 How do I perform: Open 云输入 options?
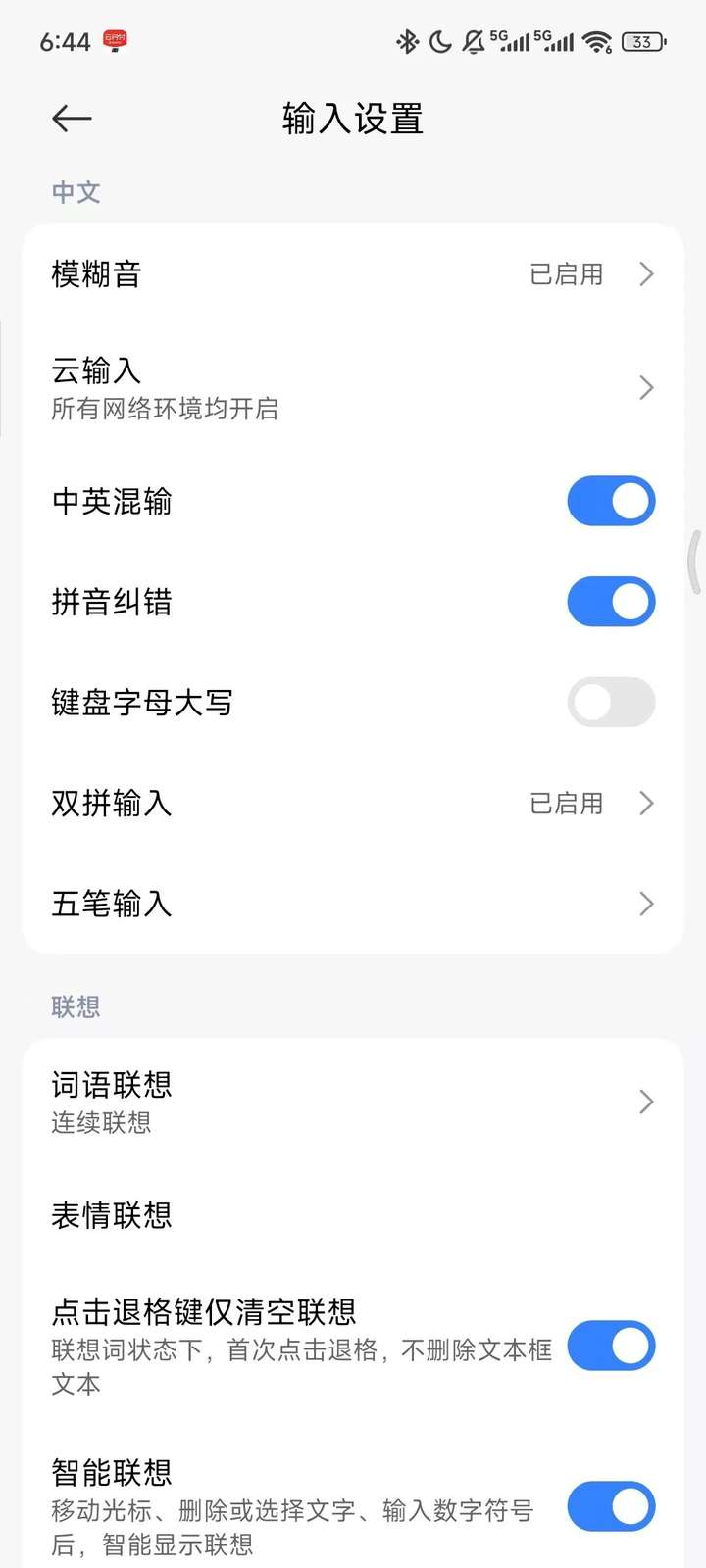[x=353, y=388]
